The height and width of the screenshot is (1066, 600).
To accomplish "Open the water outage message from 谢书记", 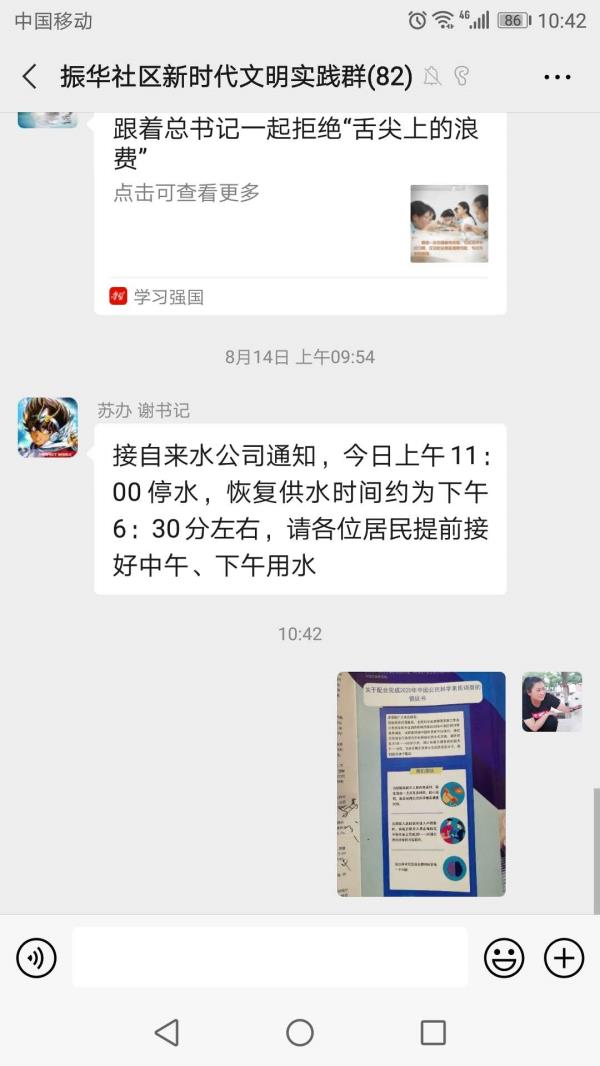I will [x=300, y=509].
